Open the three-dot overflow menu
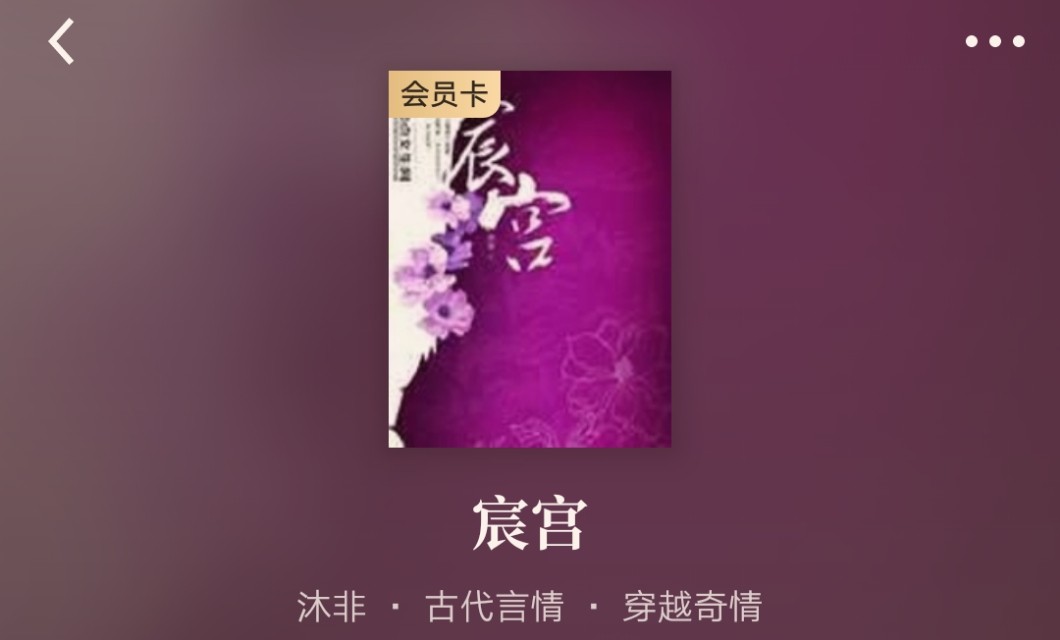 pos(994,42)
